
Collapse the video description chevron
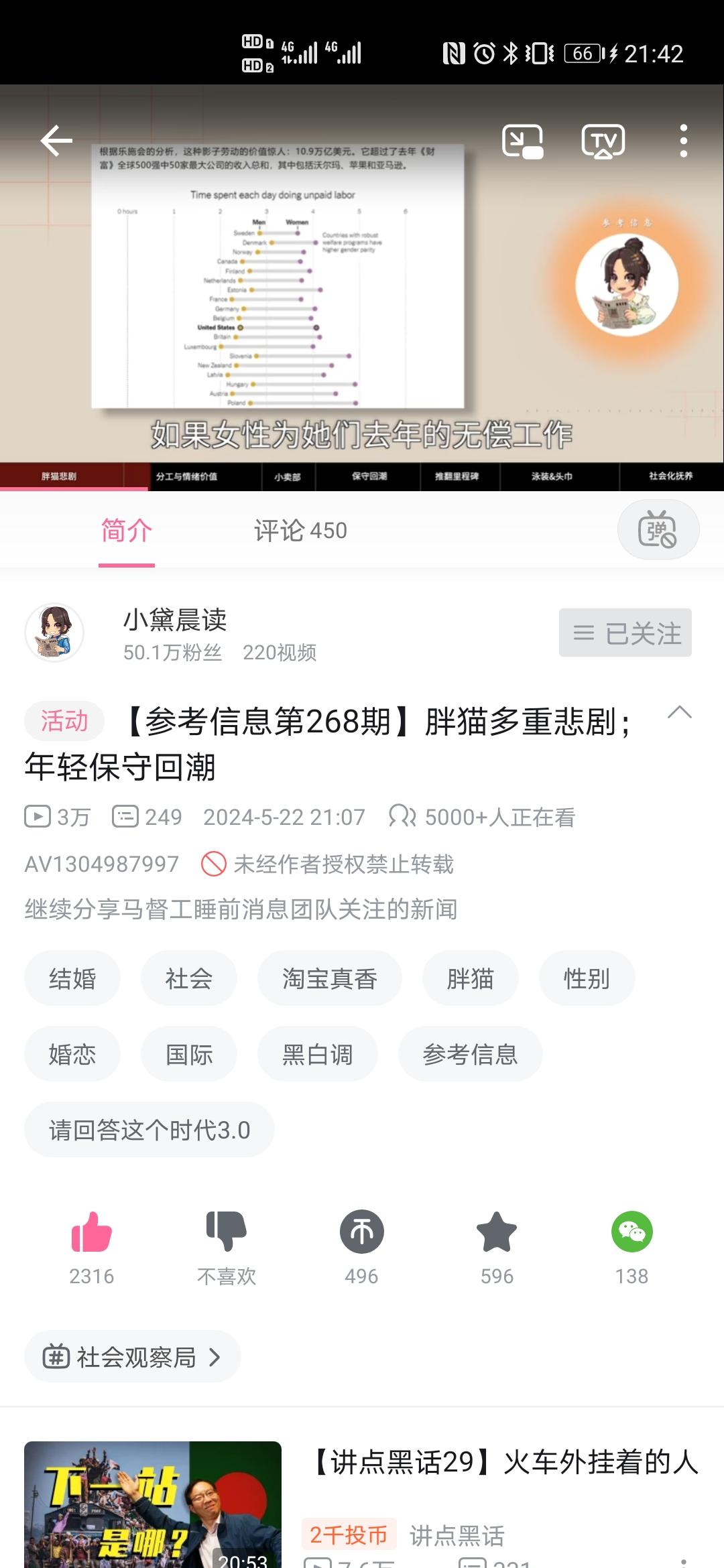679,712
